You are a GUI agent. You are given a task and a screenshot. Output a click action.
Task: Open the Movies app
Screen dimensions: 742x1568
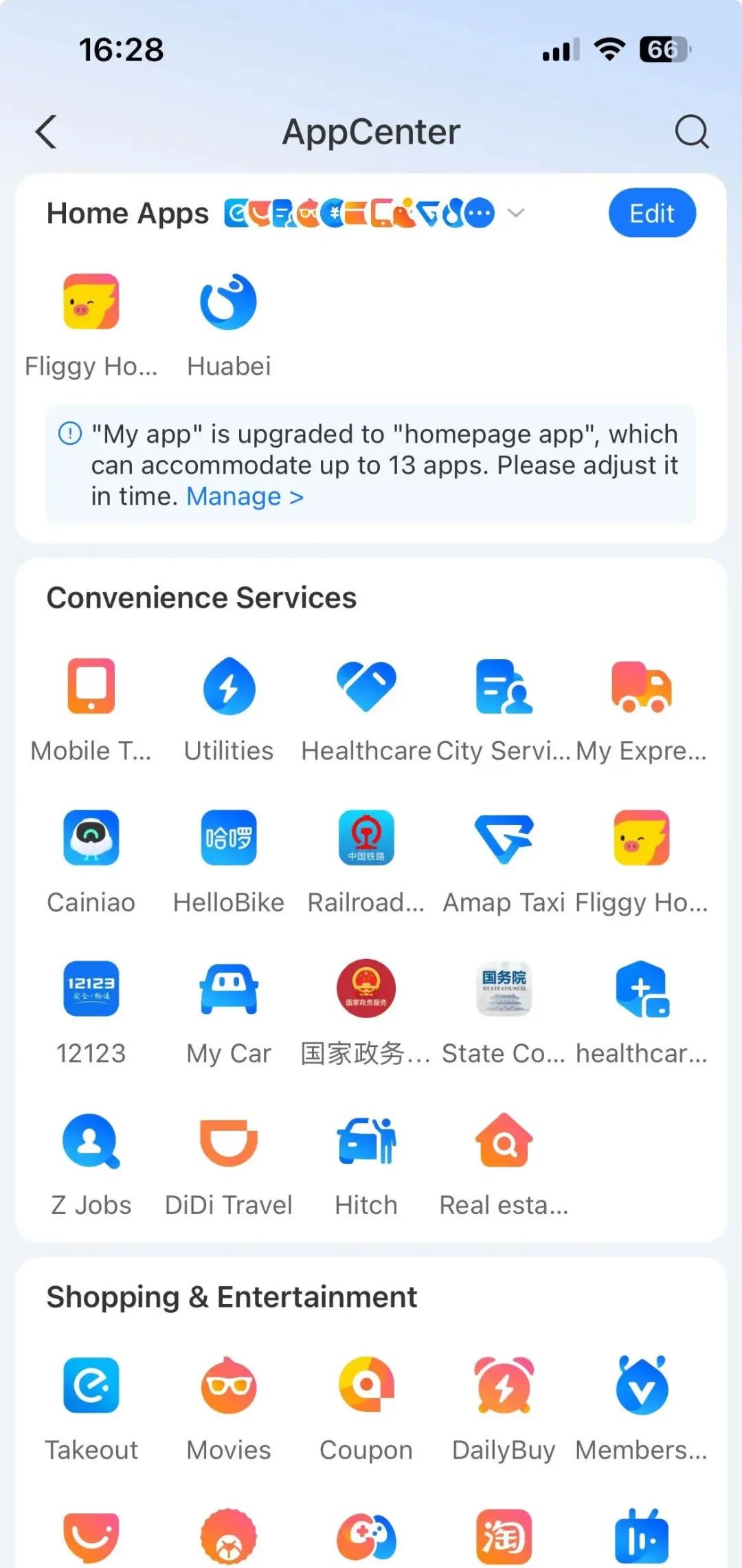[229, 1410]
